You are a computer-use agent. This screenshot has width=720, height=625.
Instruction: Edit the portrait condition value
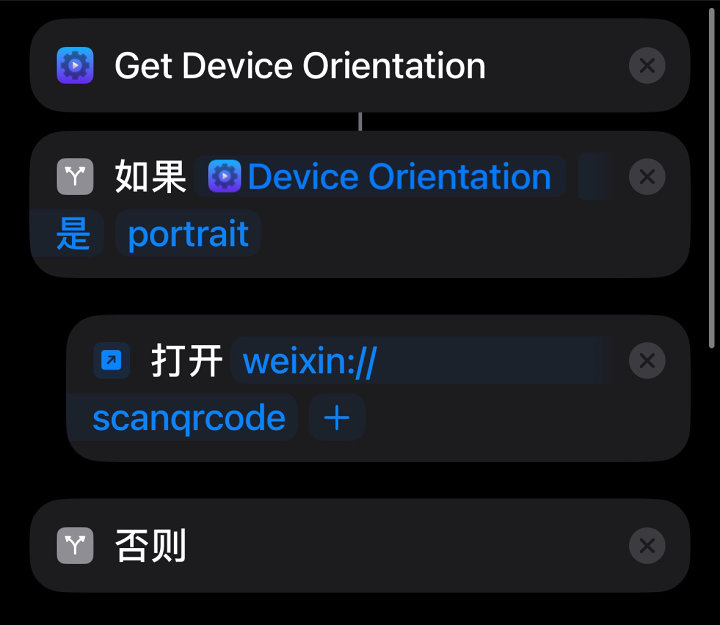click(x=188, y=234)
